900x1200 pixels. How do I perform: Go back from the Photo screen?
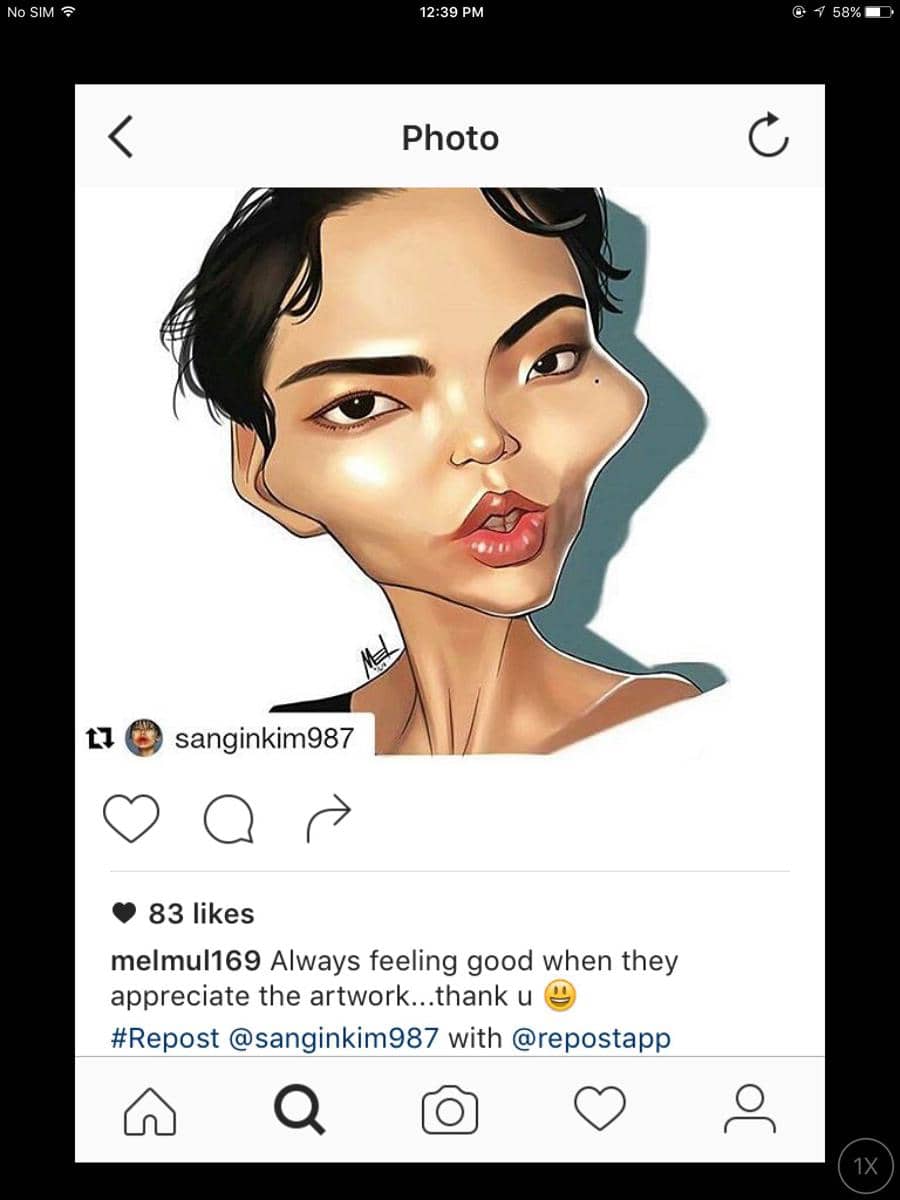(121, 138)
